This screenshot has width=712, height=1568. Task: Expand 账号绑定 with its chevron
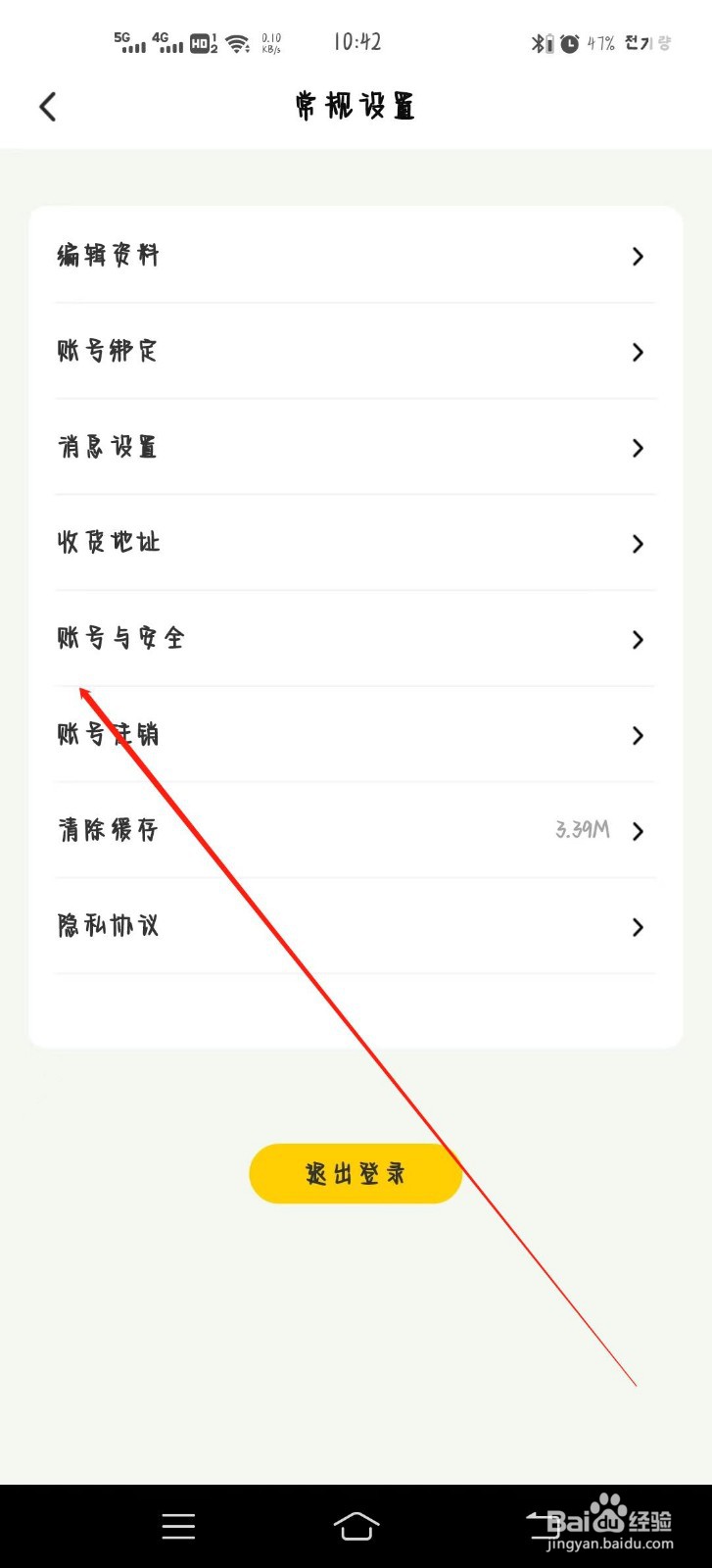click(x=638, y=352)
